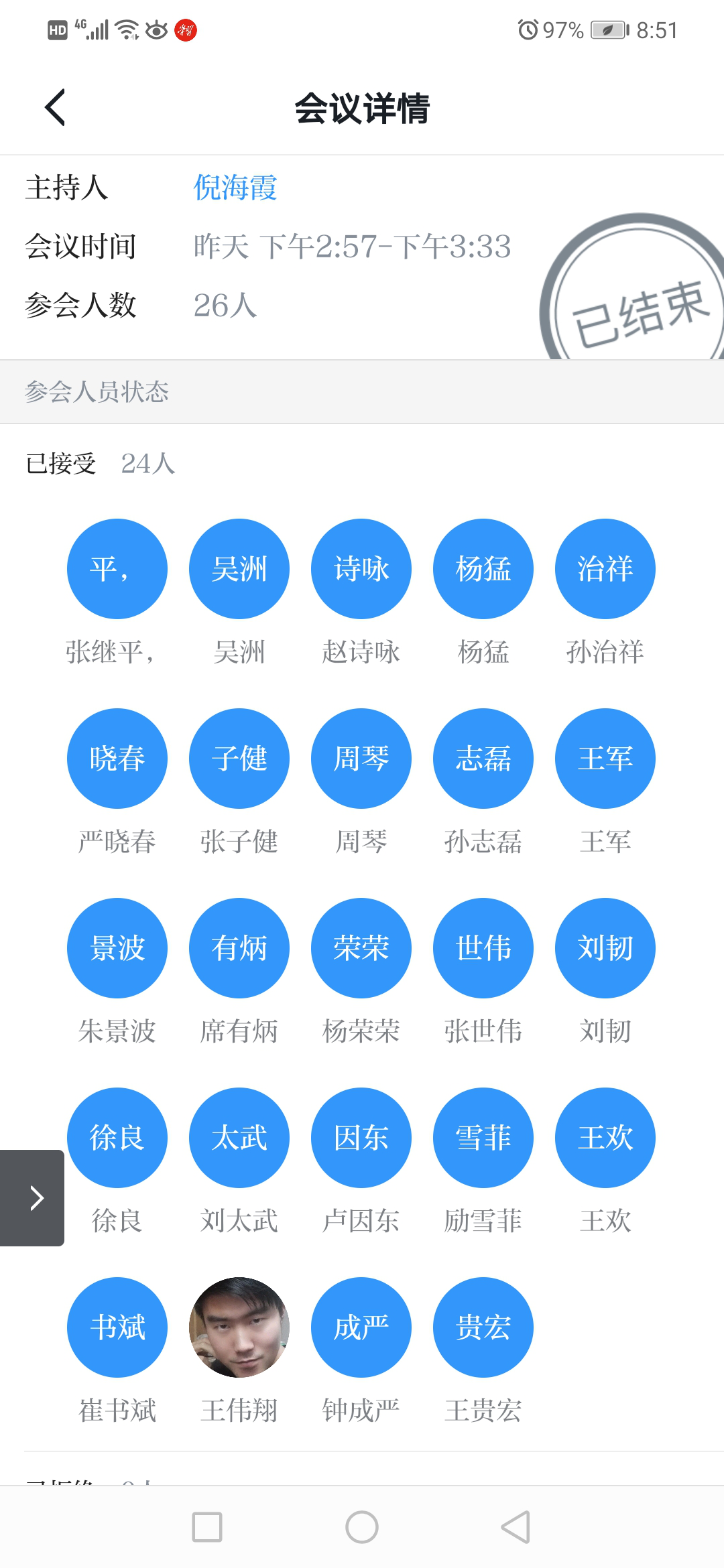View 王伟翔's profile photo
724x1568 pixels.
pos(239,1327)
